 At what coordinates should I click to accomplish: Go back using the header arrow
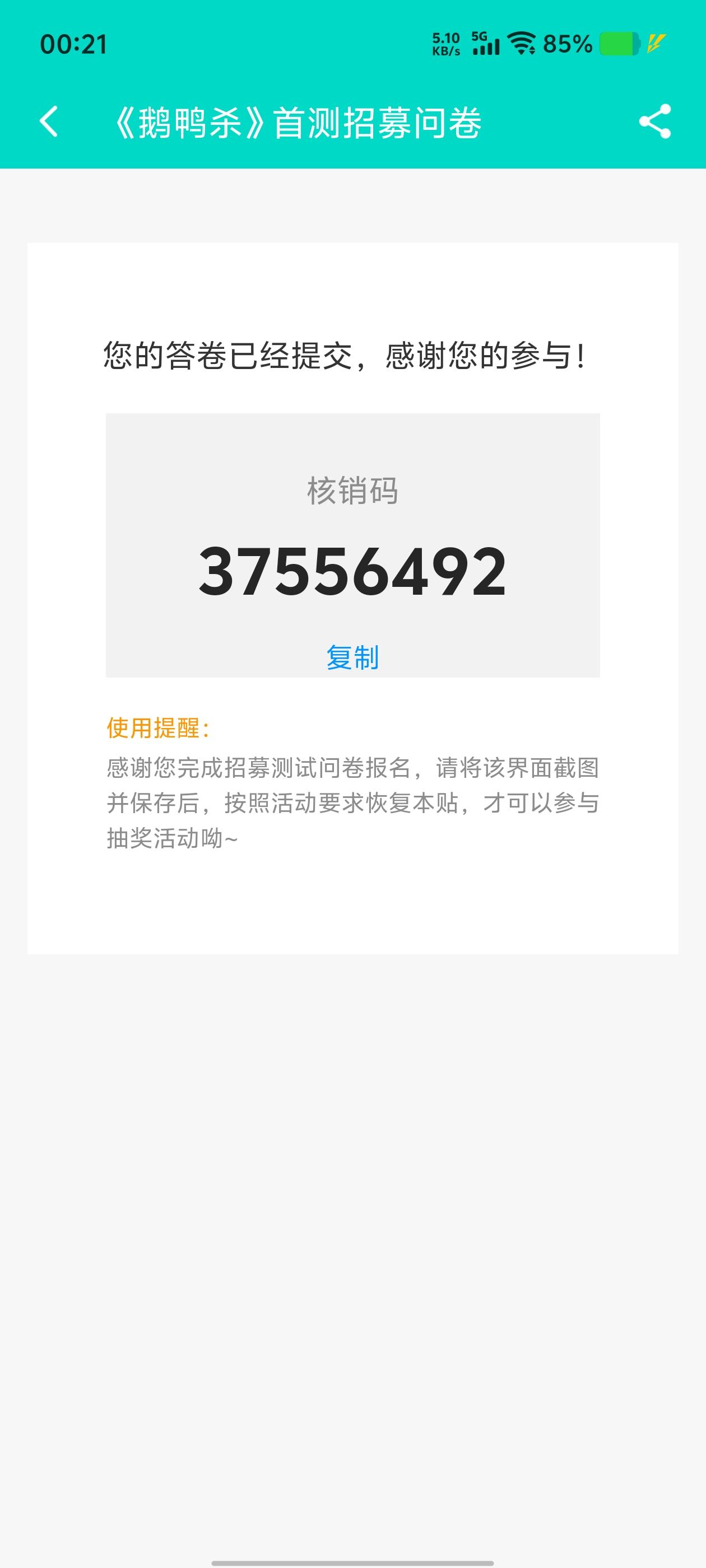49,122
